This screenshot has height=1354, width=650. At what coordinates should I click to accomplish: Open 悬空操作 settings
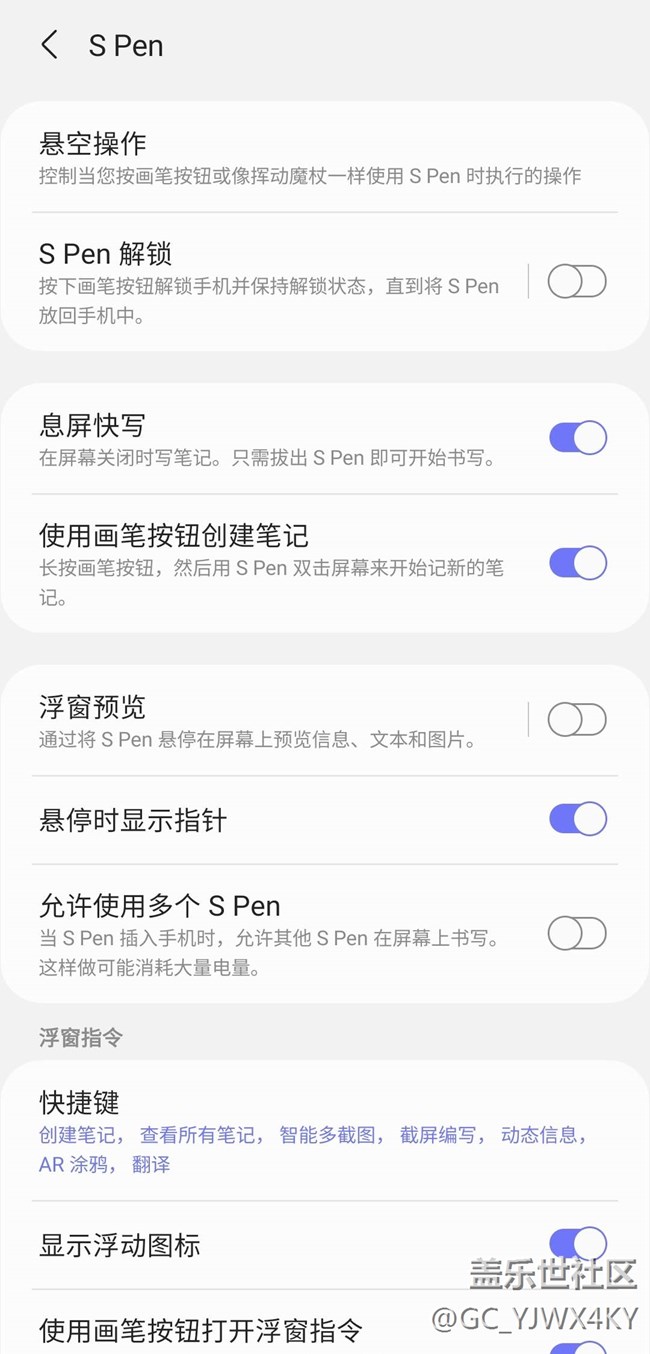(x=310, y=159)
